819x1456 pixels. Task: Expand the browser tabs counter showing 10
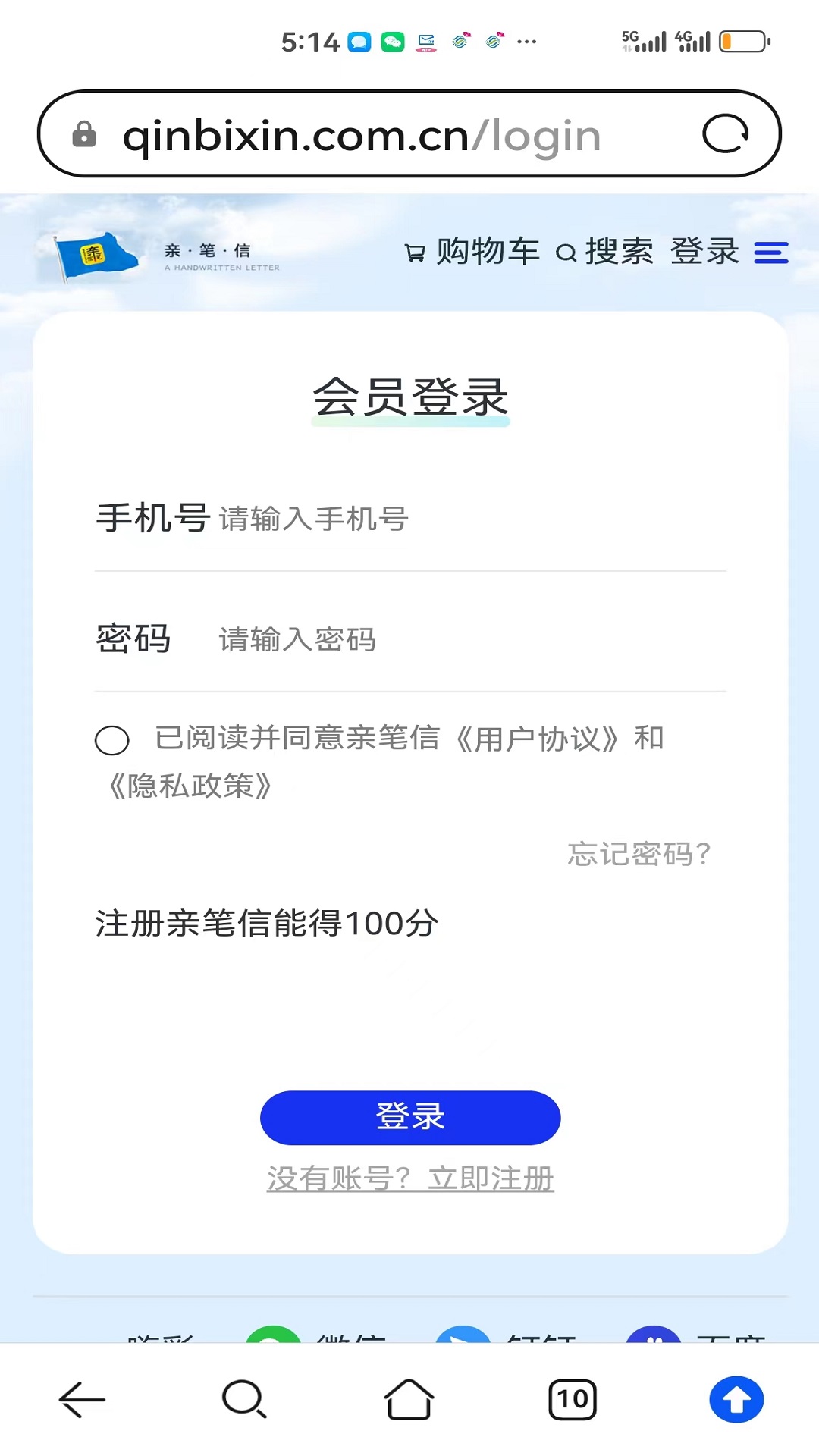tap(571, 1399)
